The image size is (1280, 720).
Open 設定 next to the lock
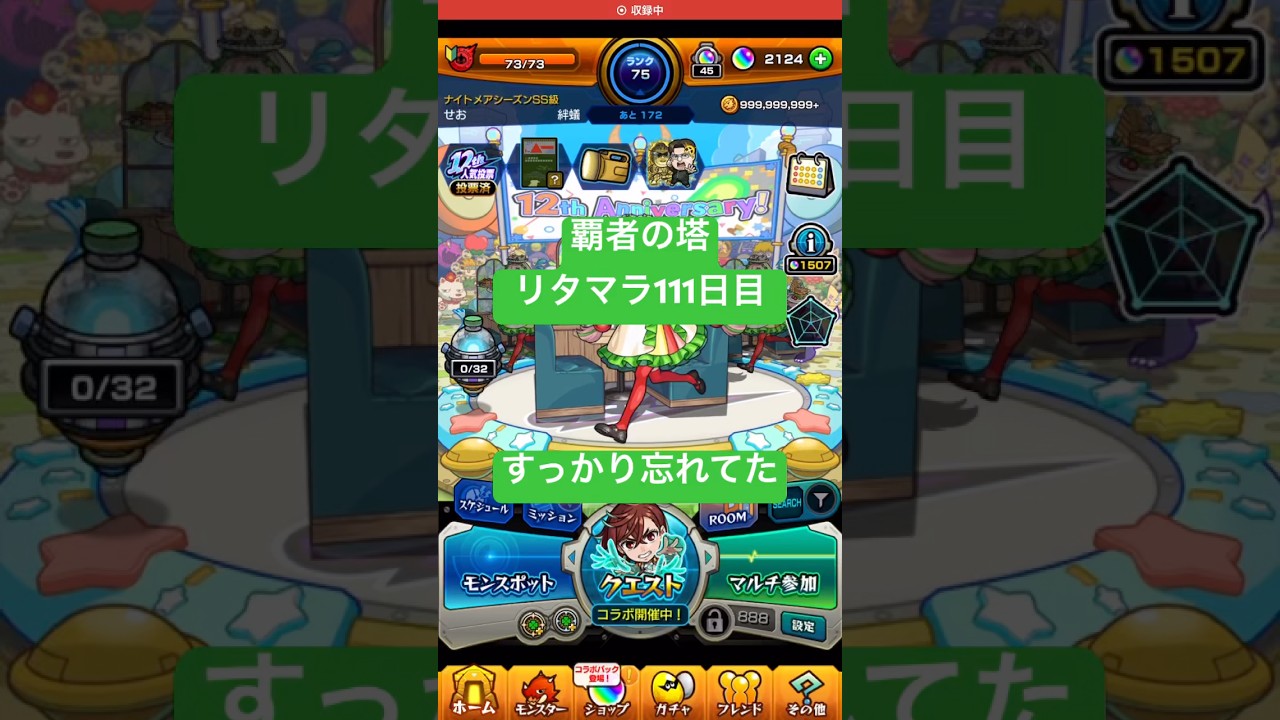point(803,625)
